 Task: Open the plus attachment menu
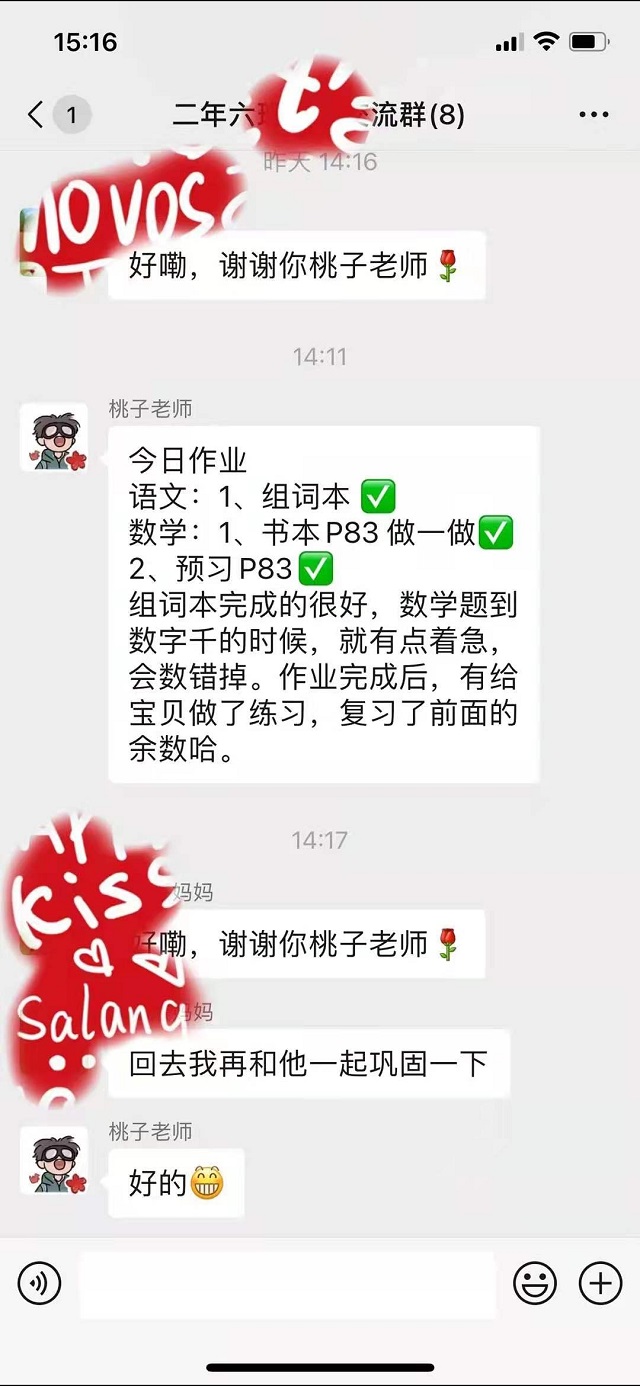coord(600,1283)
